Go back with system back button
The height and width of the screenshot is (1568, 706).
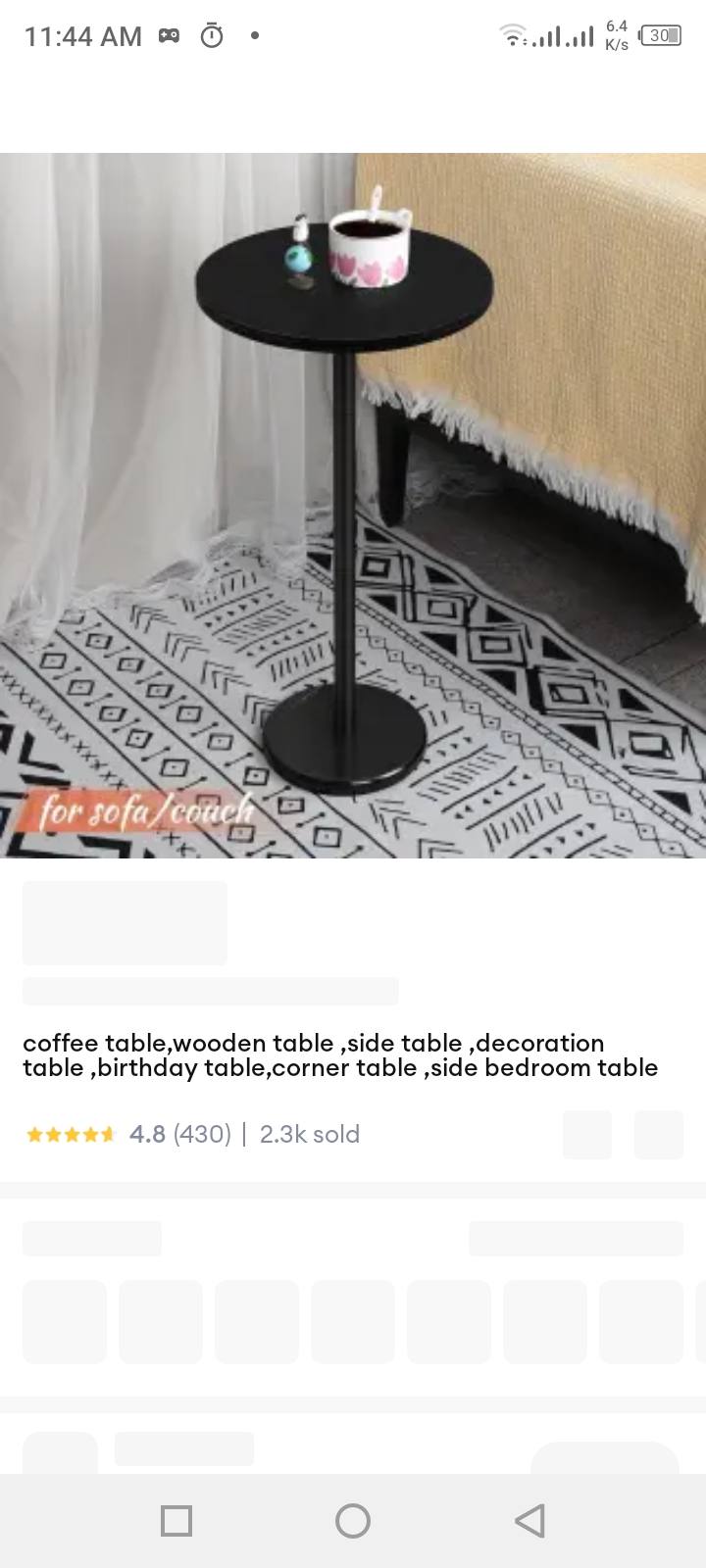(x=529, y=1521)
